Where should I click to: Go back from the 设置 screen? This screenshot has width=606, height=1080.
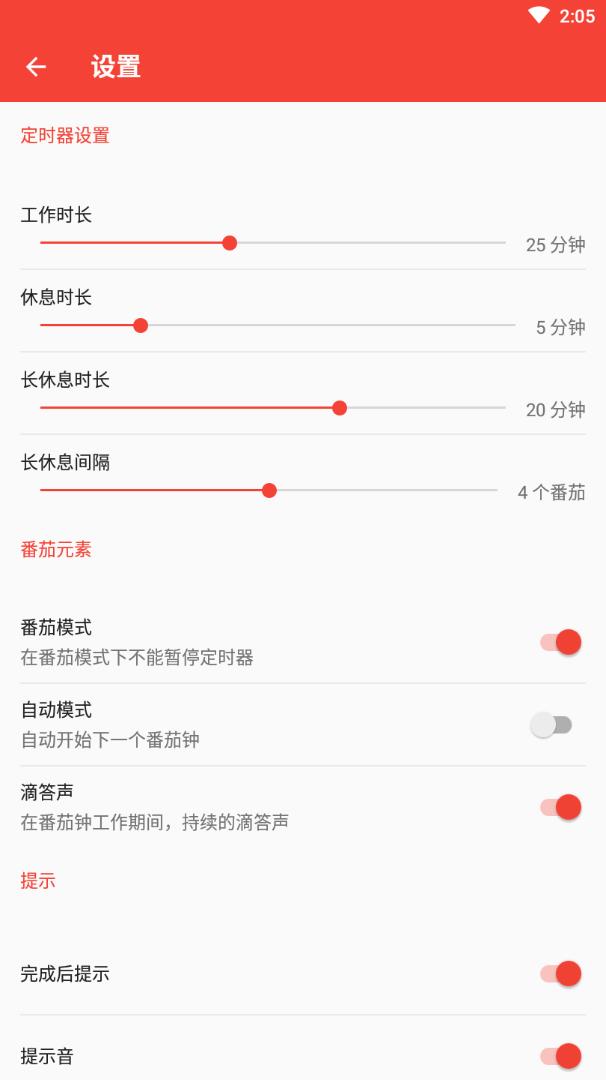[36, 67]
